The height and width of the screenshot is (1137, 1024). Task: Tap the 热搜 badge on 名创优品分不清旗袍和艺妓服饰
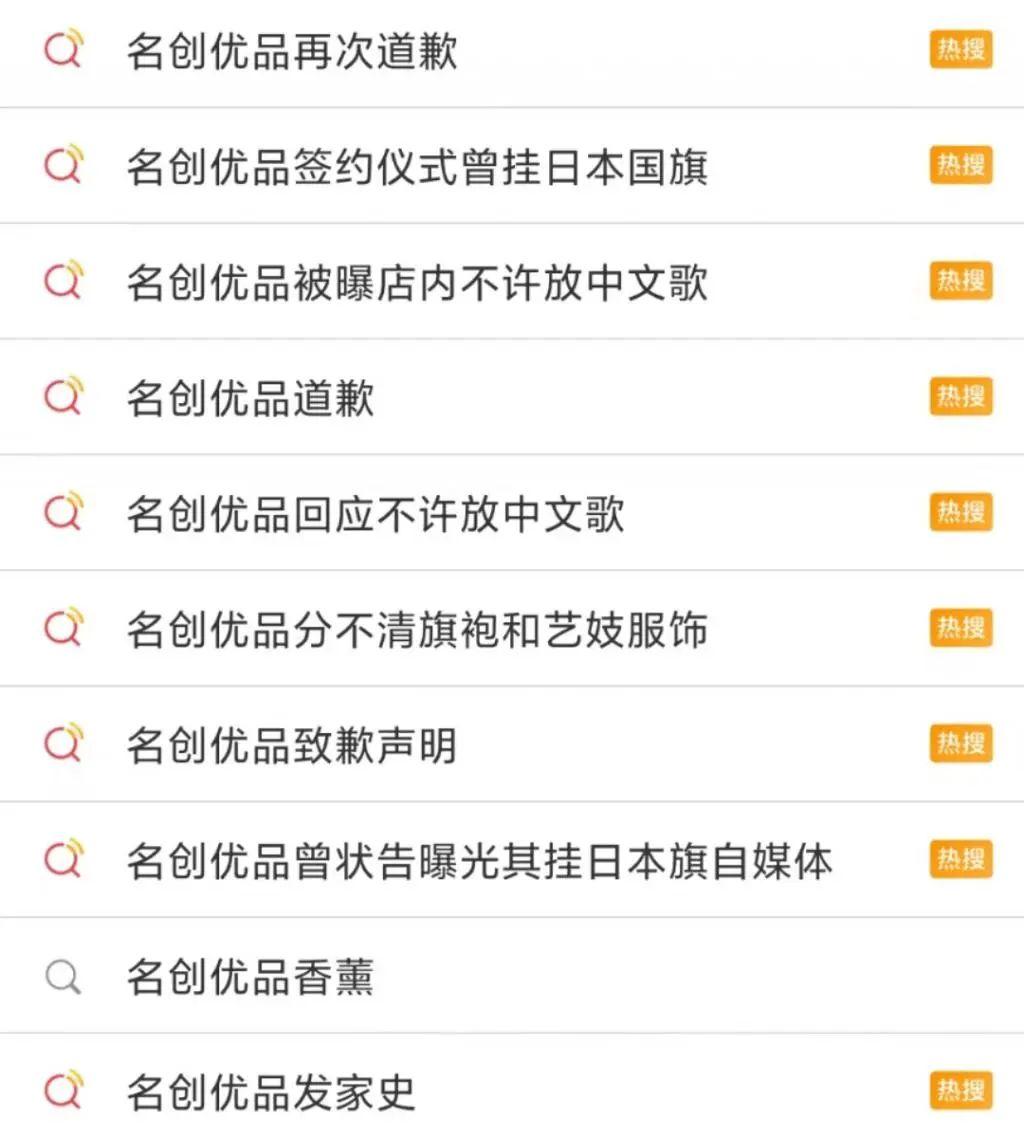pos(960,628)
